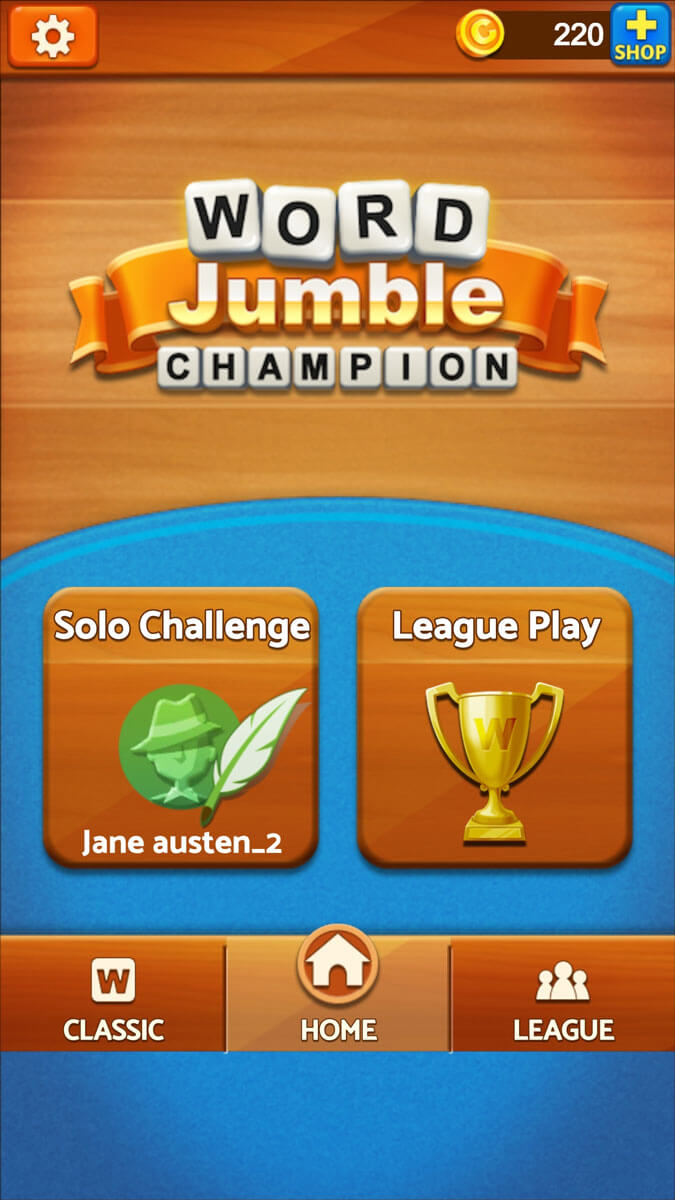Open the settings gear

[x=52, y=36]
